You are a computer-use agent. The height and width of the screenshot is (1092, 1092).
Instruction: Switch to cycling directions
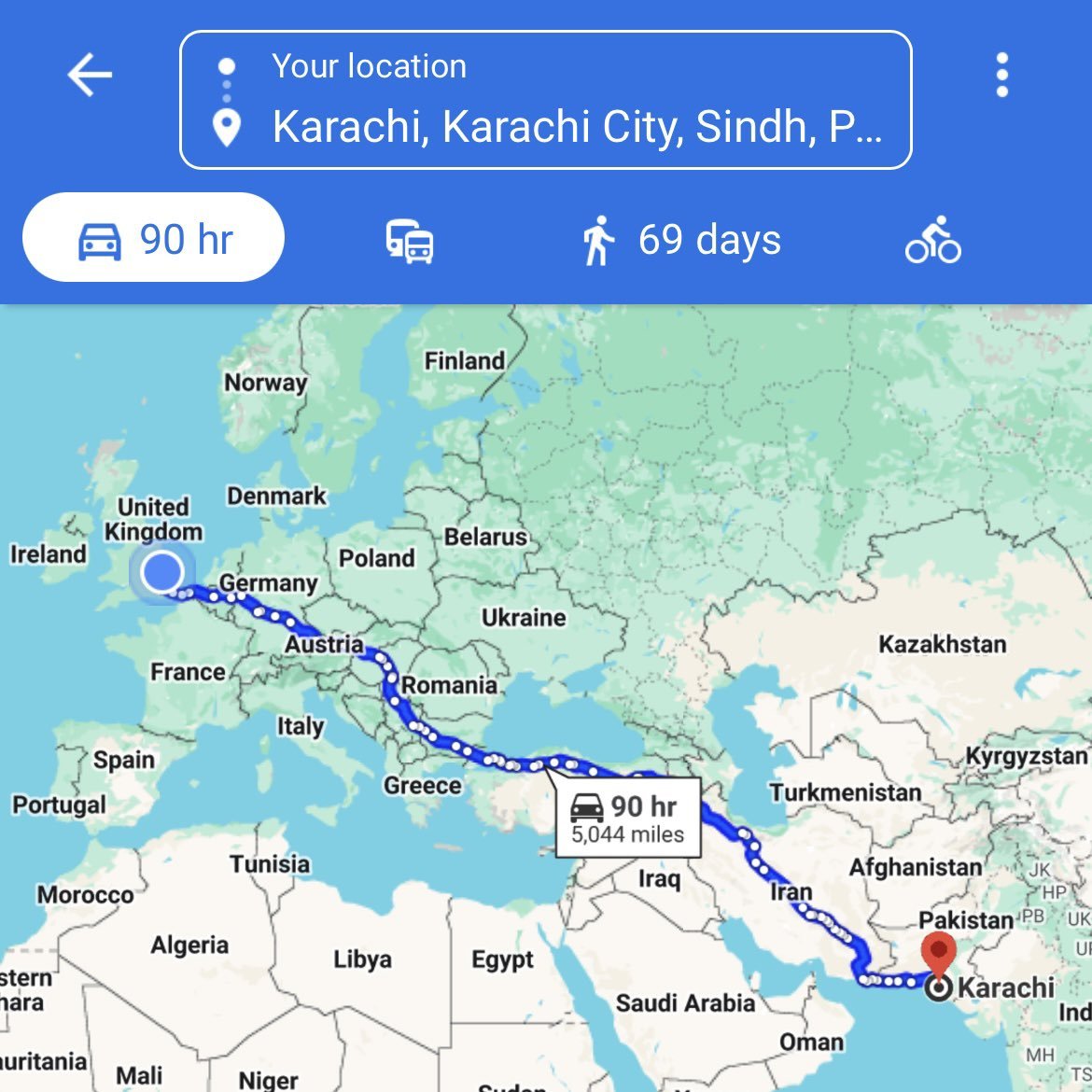pos(932,240)
